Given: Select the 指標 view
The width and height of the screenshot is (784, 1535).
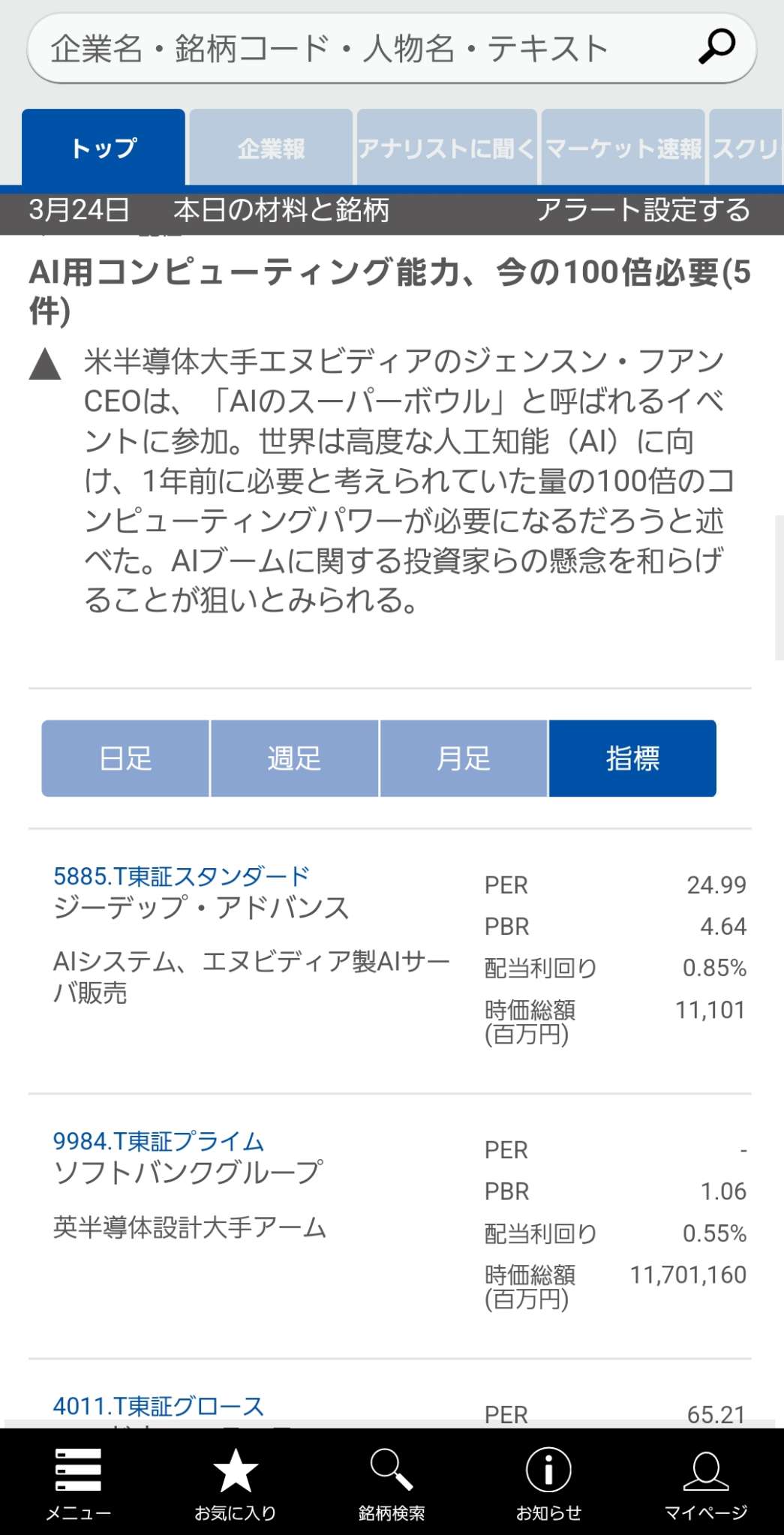Looking at the screenshot, I should pyautogui.click(x=632, y=758).
